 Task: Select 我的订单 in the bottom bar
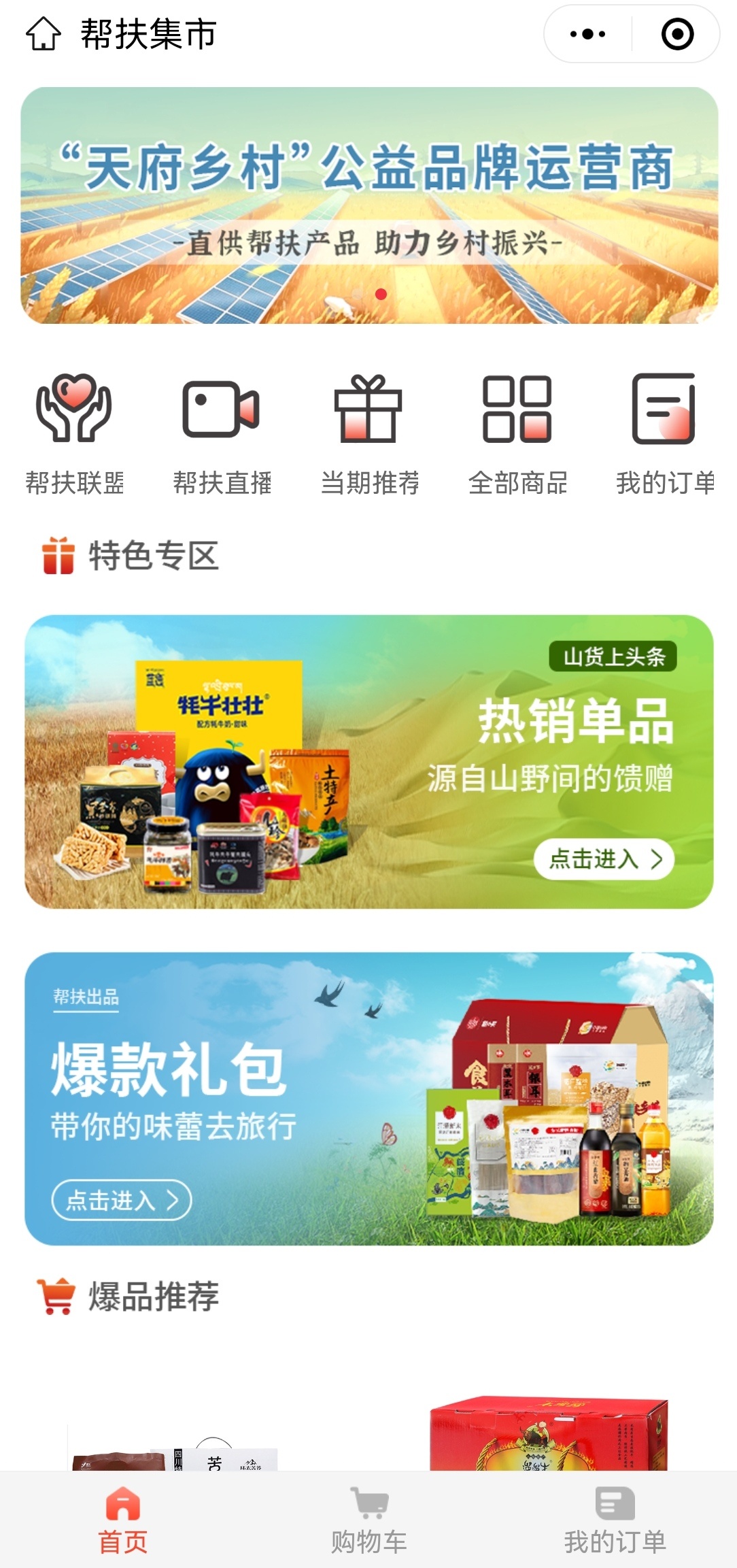[x=615, y=1521]
